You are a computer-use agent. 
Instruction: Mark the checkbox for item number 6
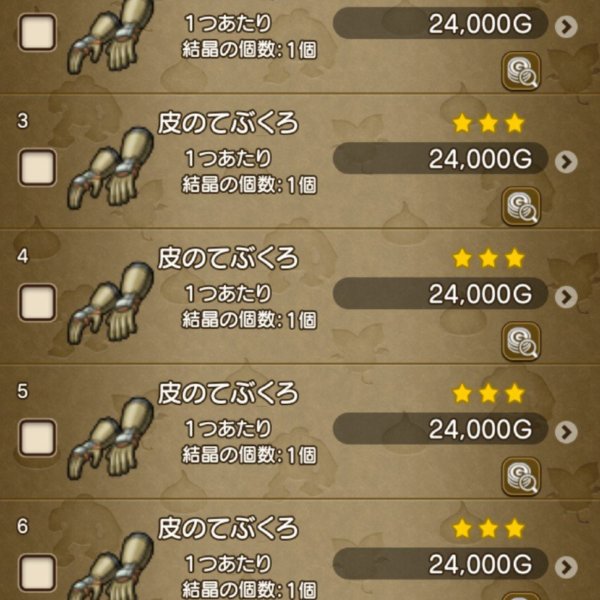pos(39,569)
